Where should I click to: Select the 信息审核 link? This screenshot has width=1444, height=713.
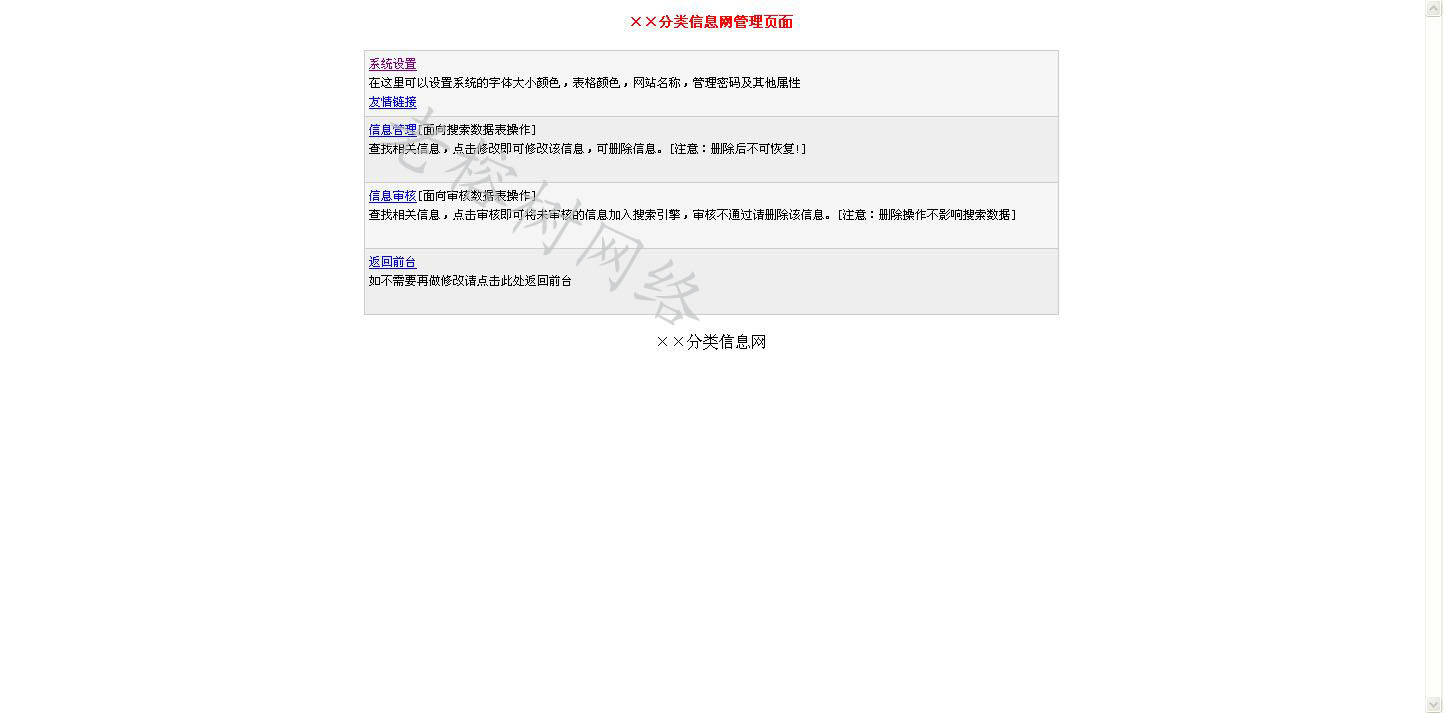coord(392,196)
